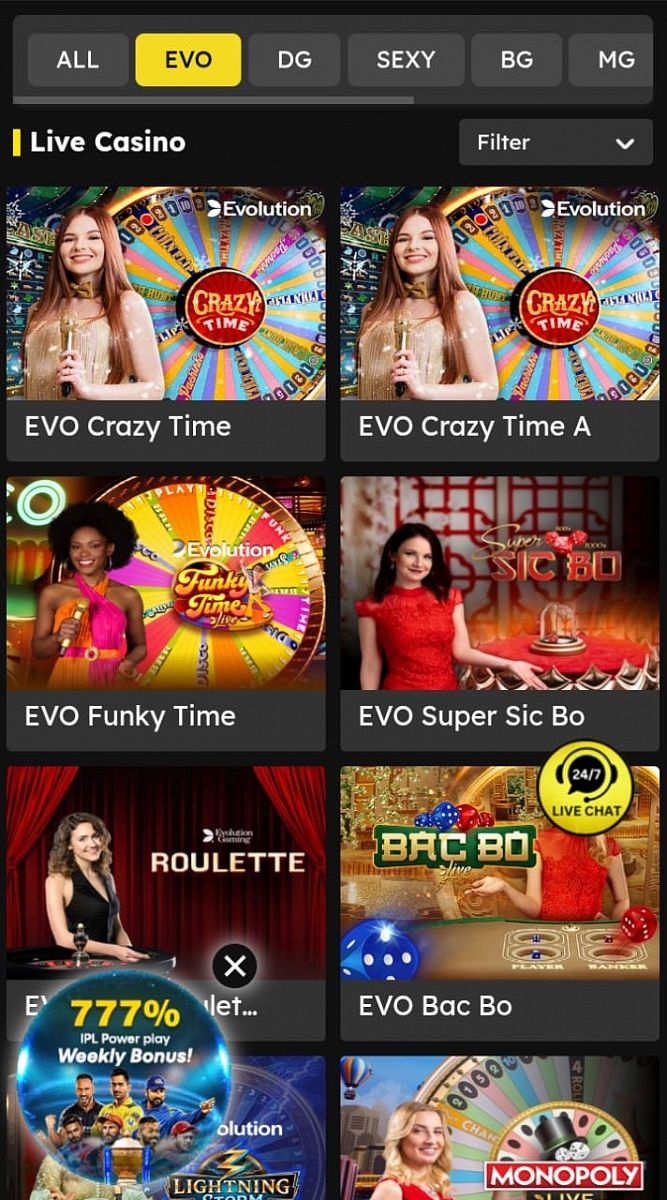Start a 24/7 live chat
The width and height of the screenshot is (667, 1200).
point(585,787)
